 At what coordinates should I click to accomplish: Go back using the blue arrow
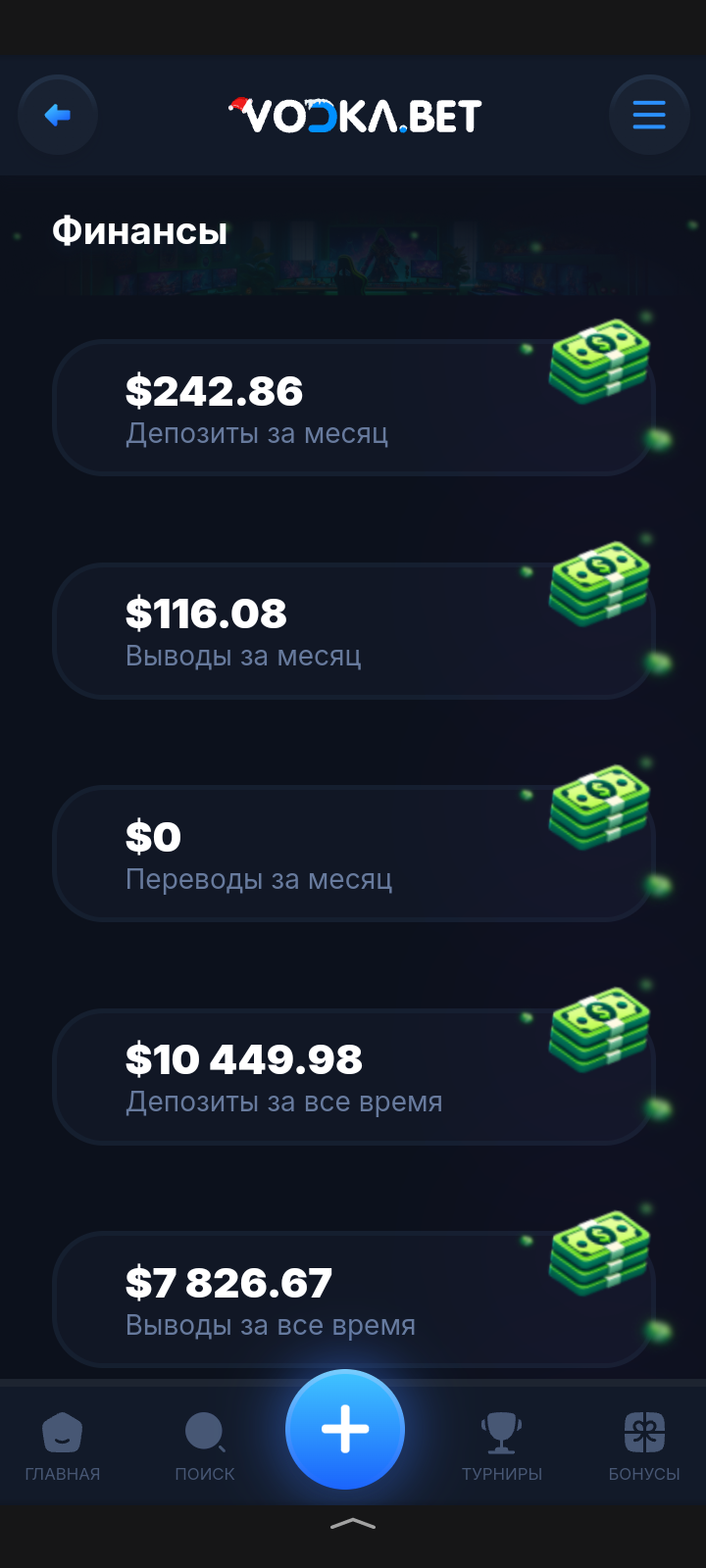click(x=58, y=116)
